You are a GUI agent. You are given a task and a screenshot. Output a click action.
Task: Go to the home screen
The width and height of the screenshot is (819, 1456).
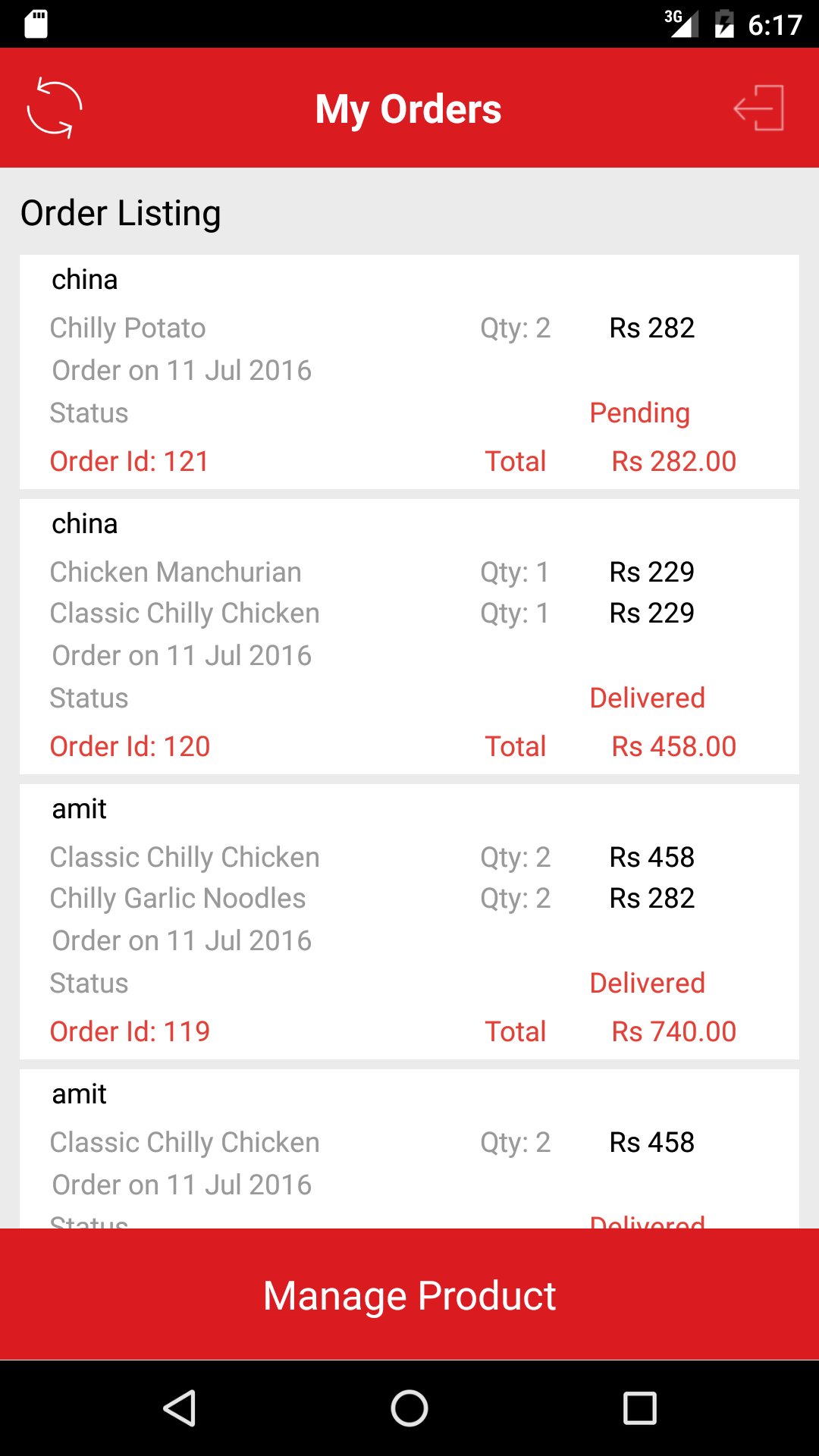(409, 1408)
